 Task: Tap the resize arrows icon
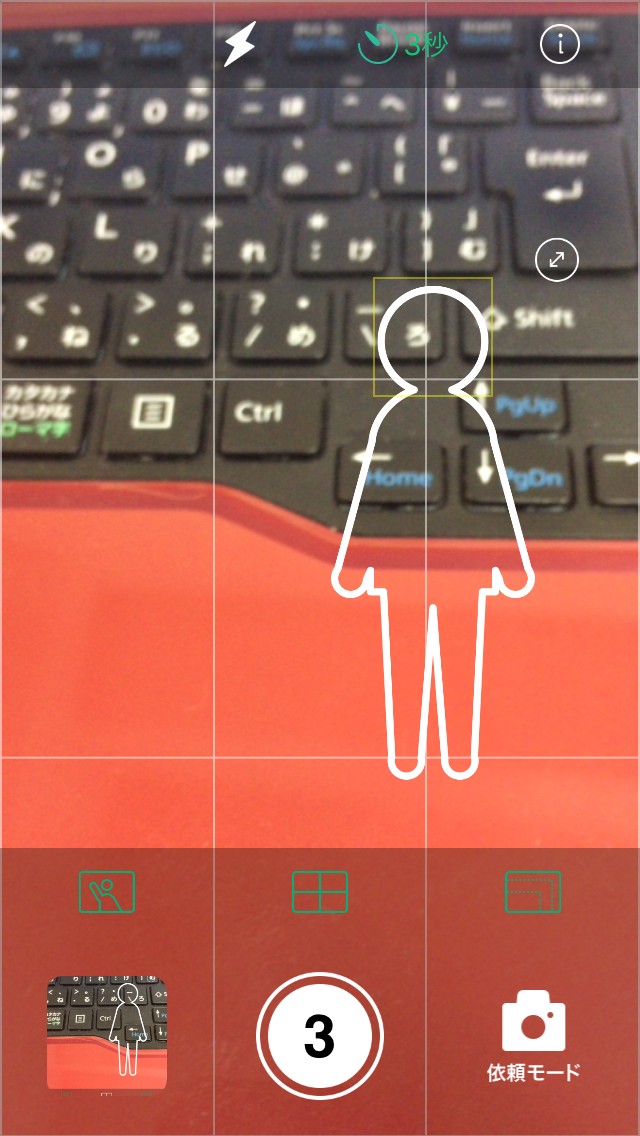pyautogui.click(x=557, y=259)
